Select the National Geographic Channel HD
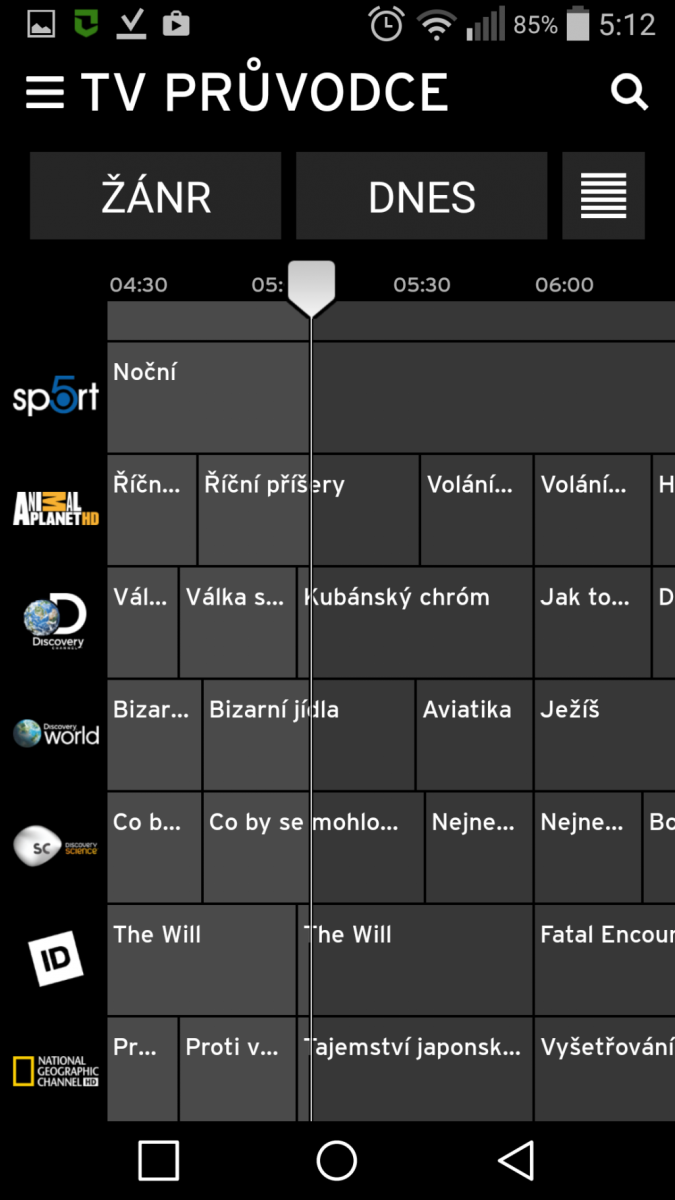 click(55, 1071)
